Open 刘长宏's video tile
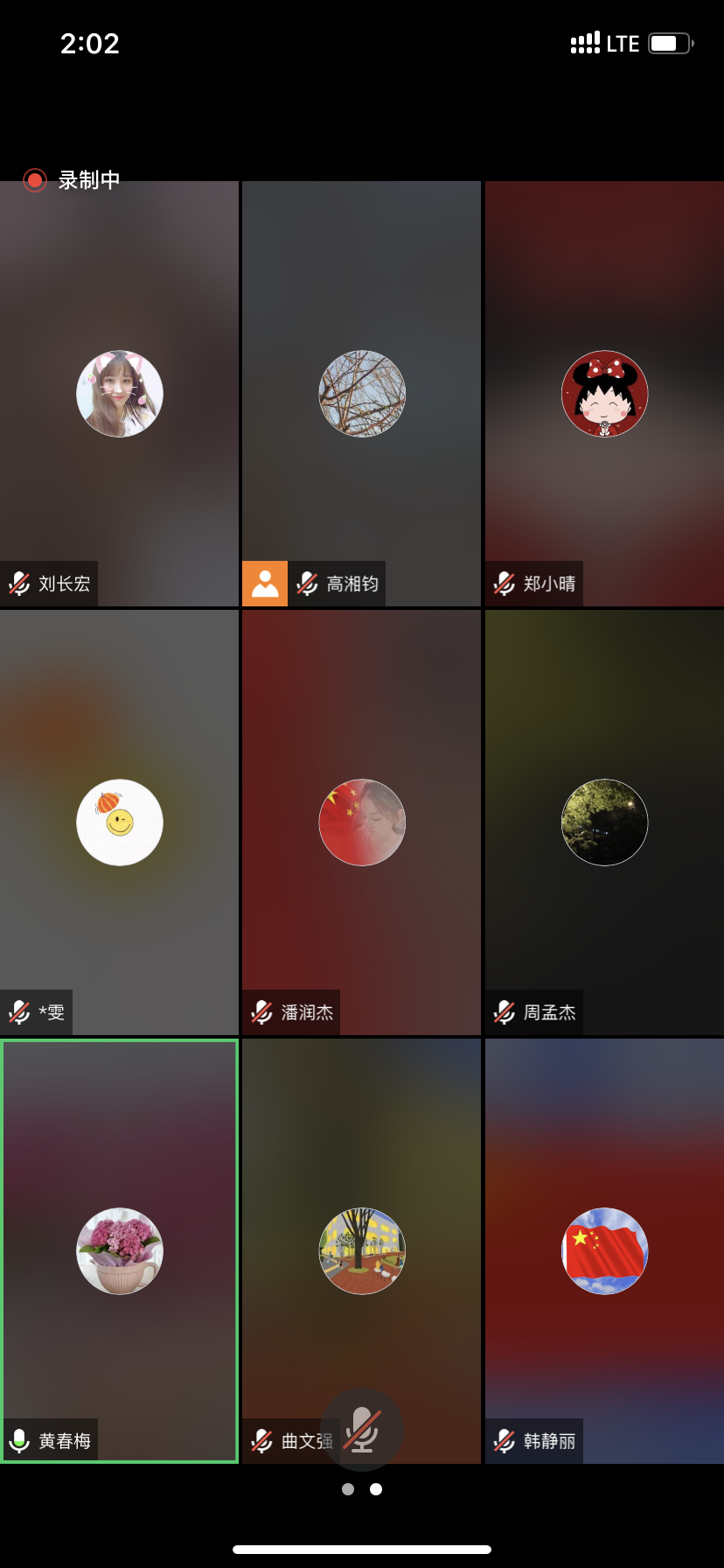This screenshot has width=724, height=1568. [x=120, y=394]
